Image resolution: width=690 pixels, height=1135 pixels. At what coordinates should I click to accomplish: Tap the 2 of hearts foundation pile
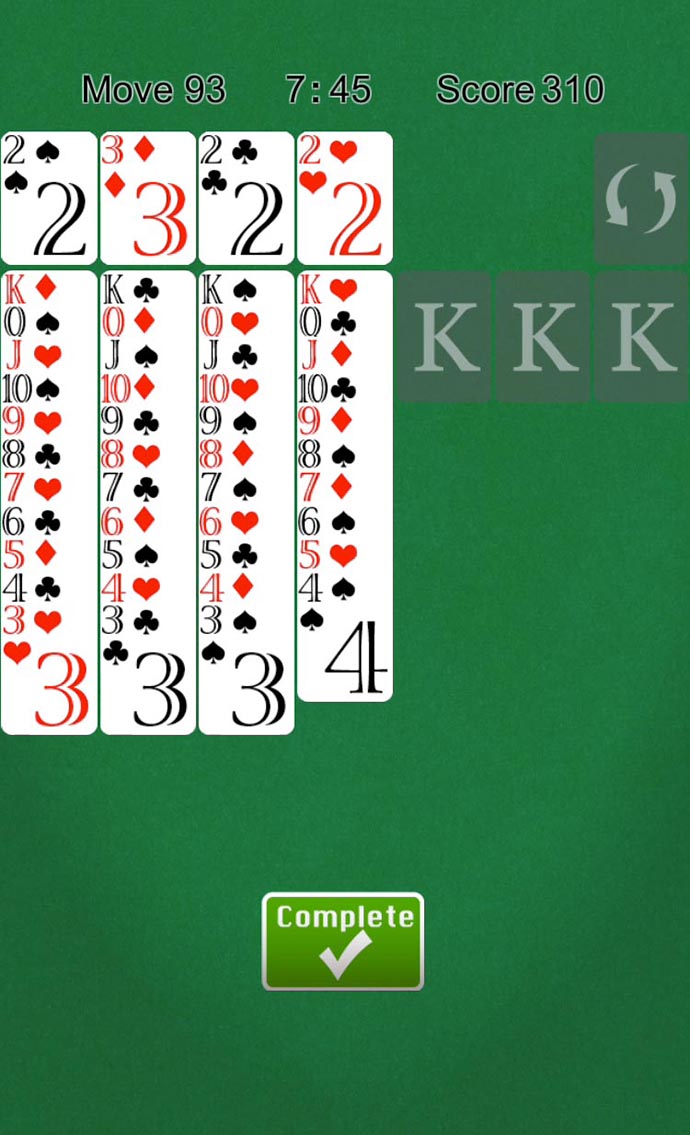tap(345, 198)
